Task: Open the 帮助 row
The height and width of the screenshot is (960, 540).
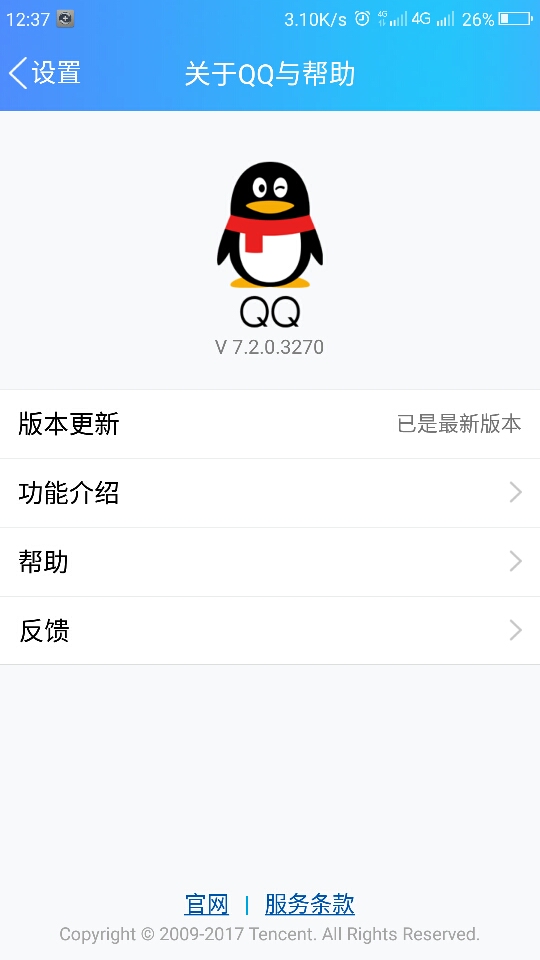Action: (x=270, y=562)
